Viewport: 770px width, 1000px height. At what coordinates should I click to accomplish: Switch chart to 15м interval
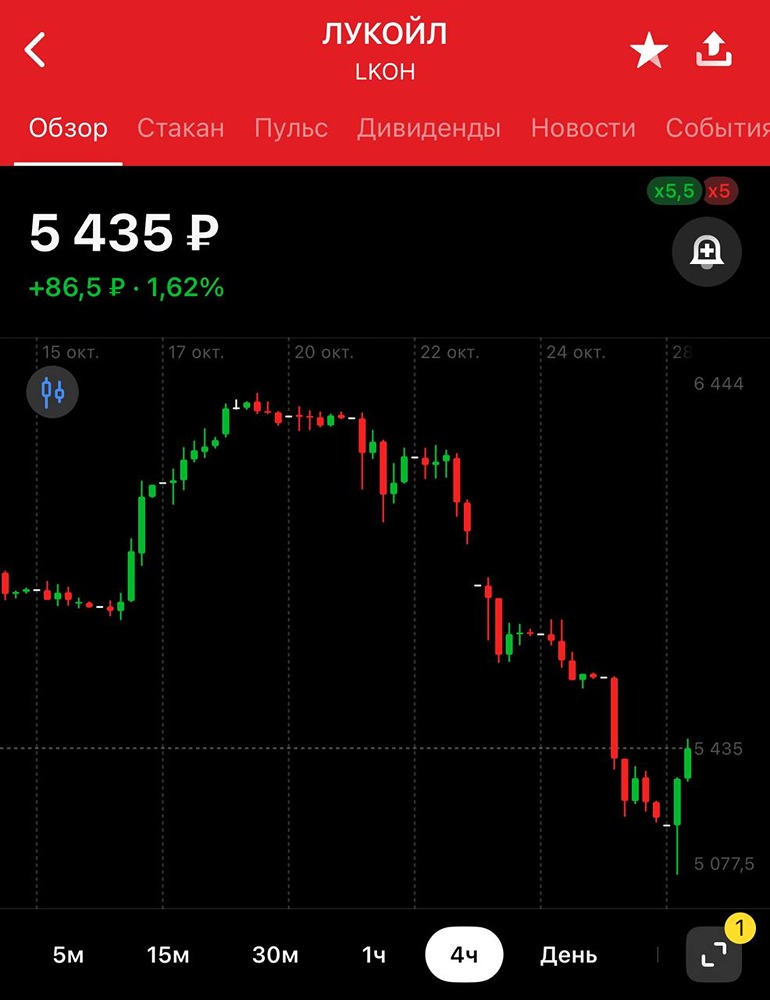[x=168, y=955]
